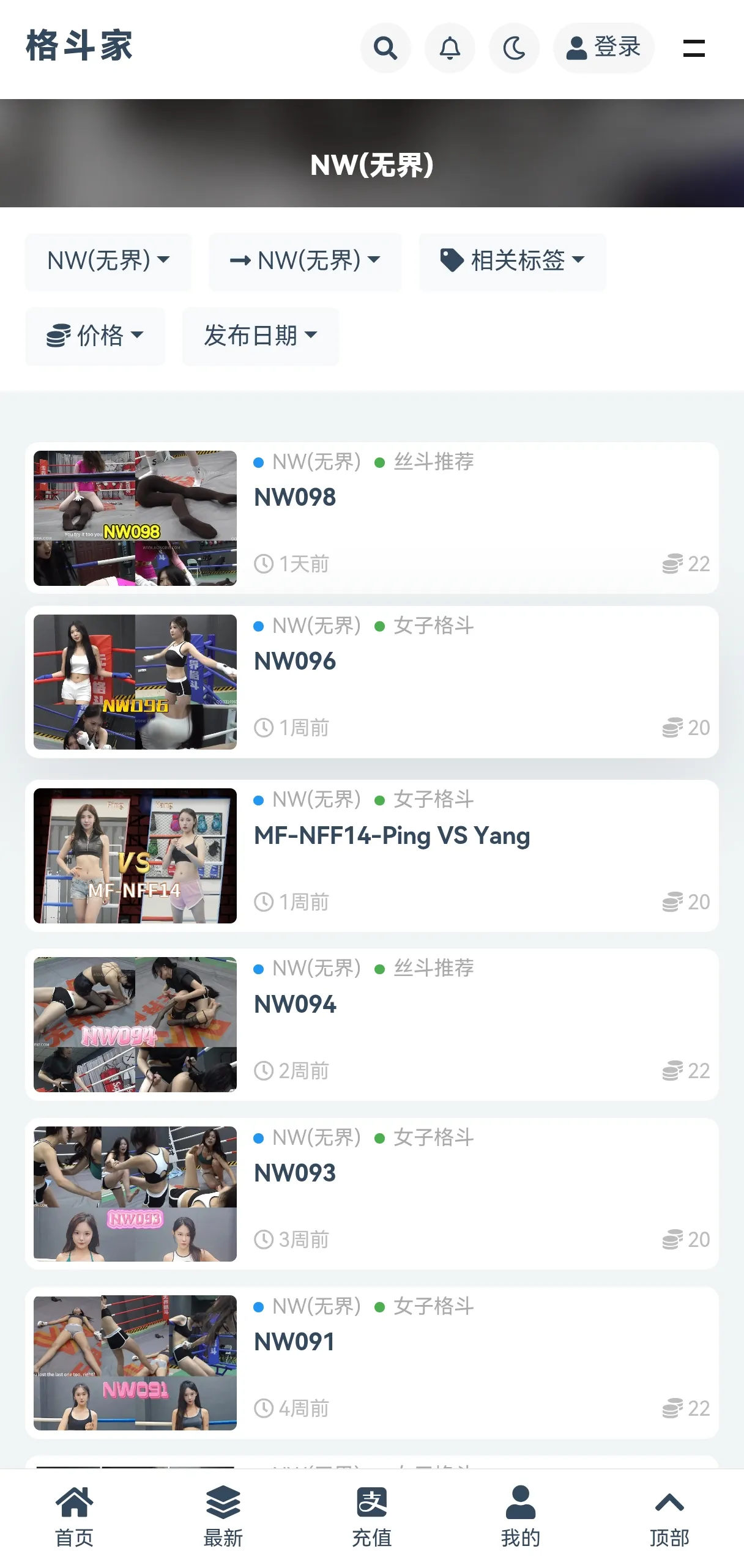Expand the arrow NW(无界) dropdown
The image size is (744, 1568).
305,261
